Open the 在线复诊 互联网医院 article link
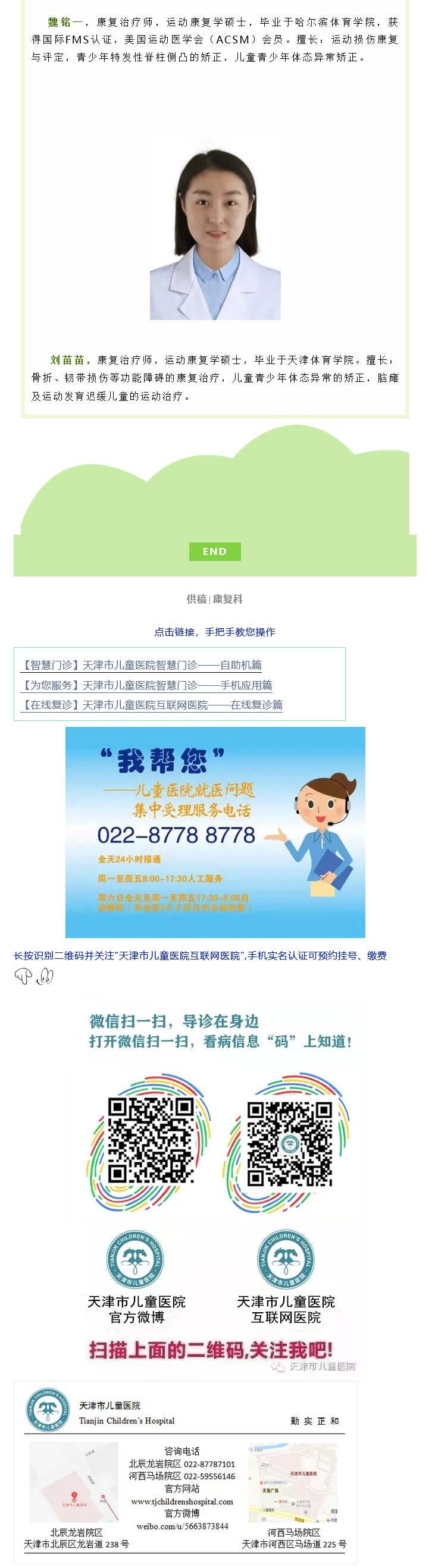The width and height of the screenshot is (435, 1568). (152, 705)
